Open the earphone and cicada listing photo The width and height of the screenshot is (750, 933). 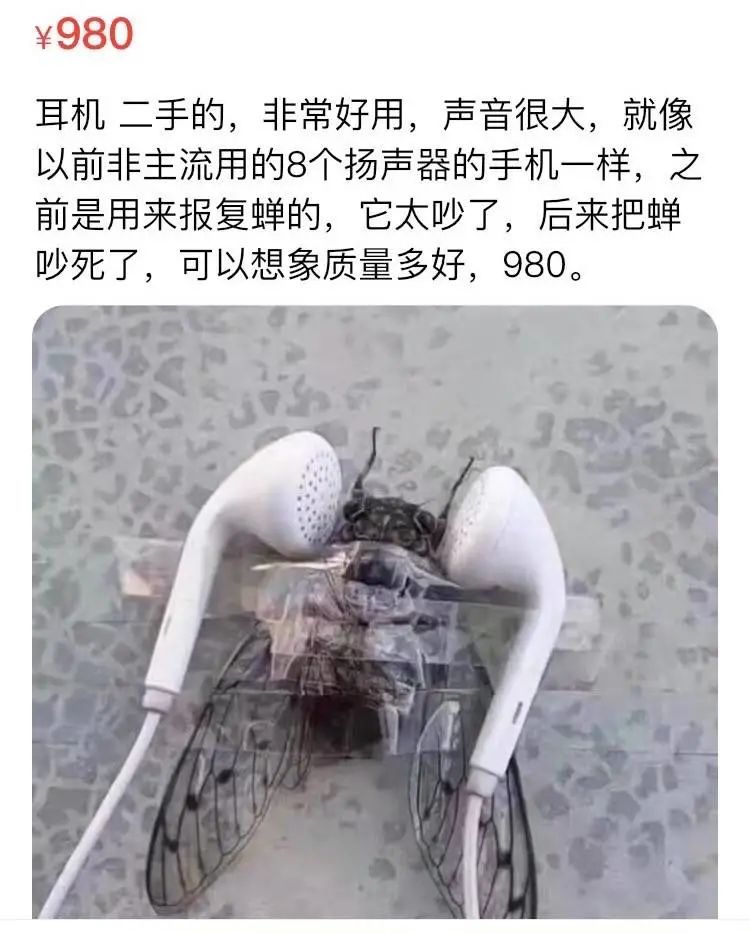tap(375, 610)
